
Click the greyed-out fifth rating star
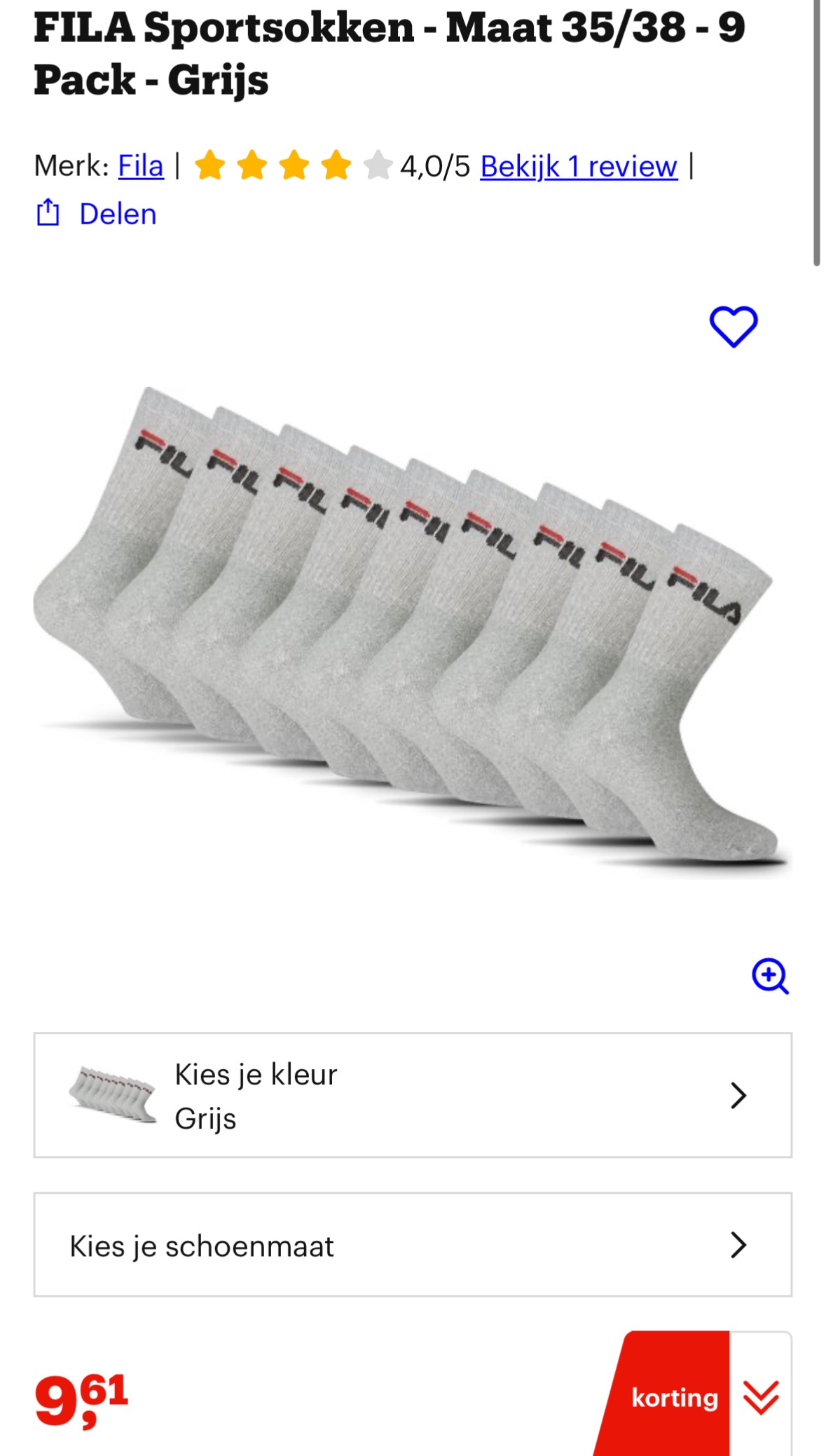point(379,165)
